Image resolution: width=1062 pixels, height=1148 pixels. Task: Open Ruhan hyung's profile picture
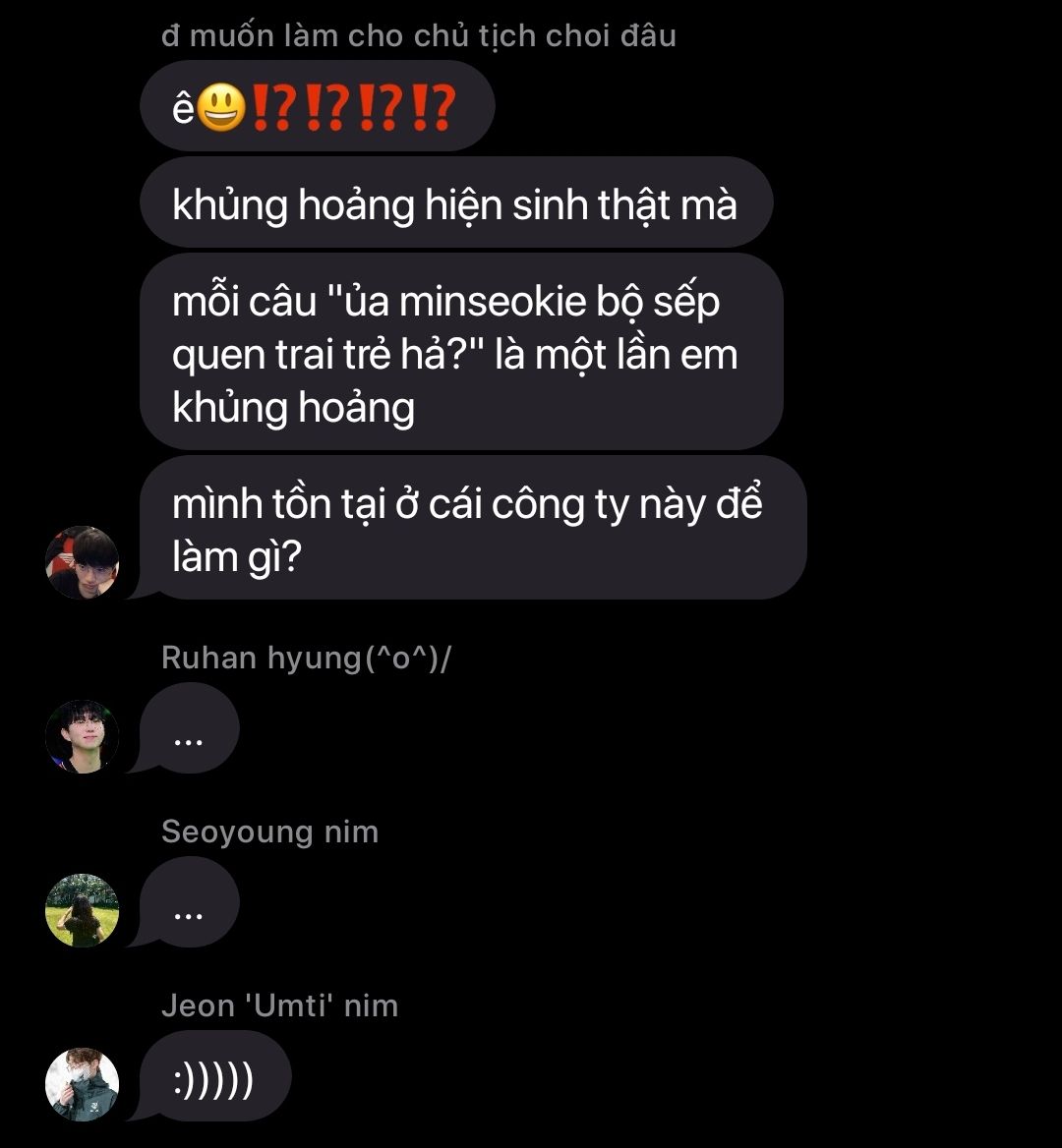(82, 736)
